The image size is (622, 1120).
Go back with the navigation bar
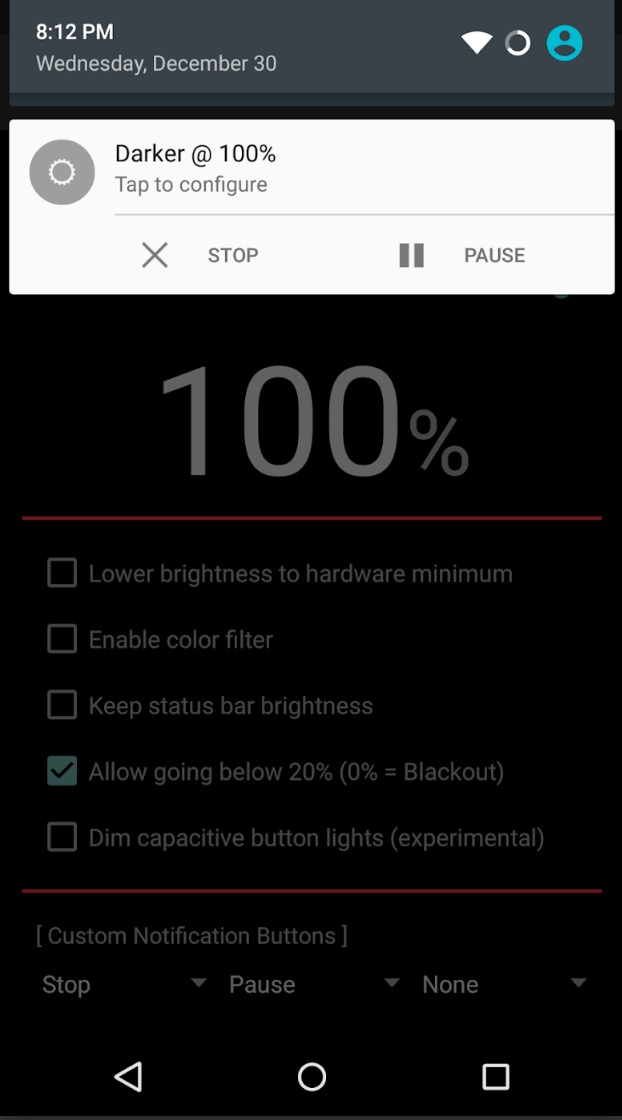tap(129, 1076)
